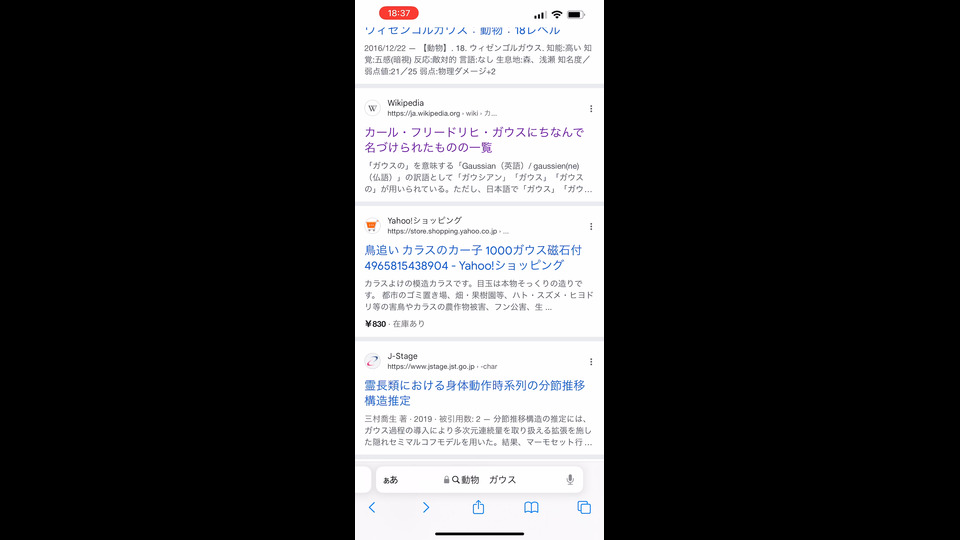
Task: Go forward to the next page
Action: pyautogui.click(x=425, y=508)
